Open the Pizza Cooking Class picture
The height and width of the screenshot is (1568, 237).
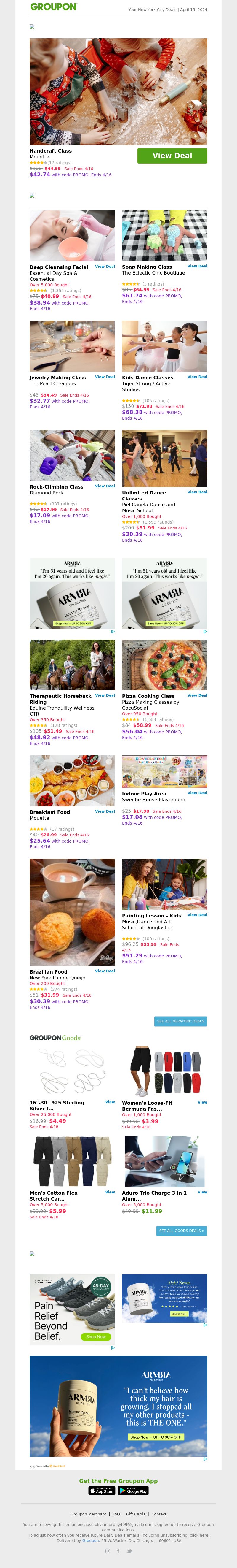coord(164,665)
